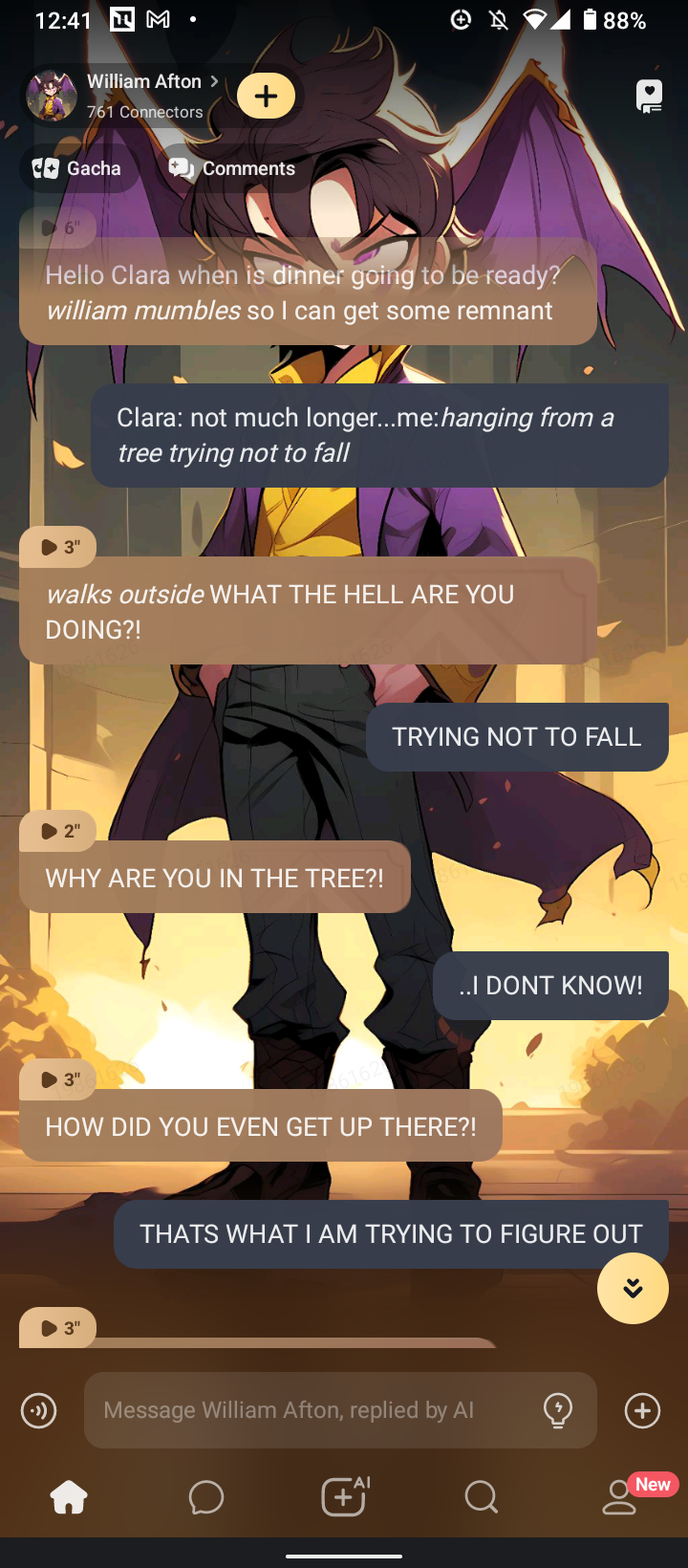Play audio for 'walks outside WHAT THE HELL' message
Image resolution: width=688 pixels, height=1568 pixels.
58,547
